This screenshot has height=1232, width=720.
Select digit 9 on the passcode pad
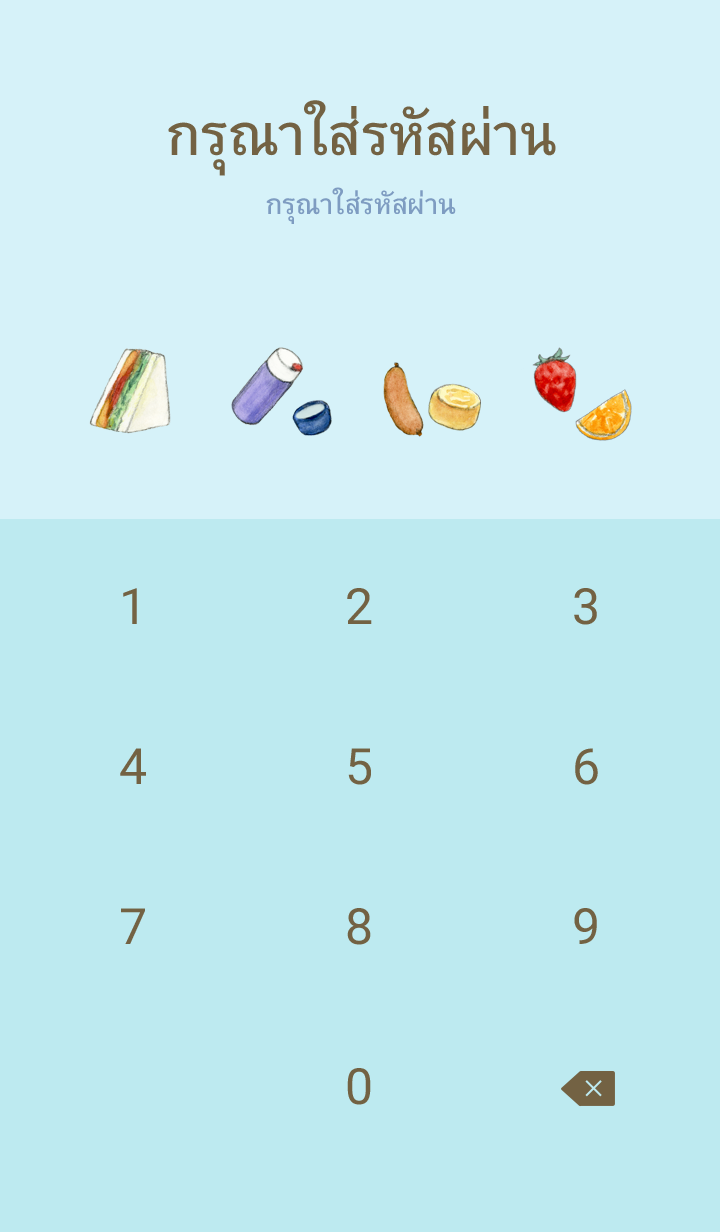(x=586, y=927)
